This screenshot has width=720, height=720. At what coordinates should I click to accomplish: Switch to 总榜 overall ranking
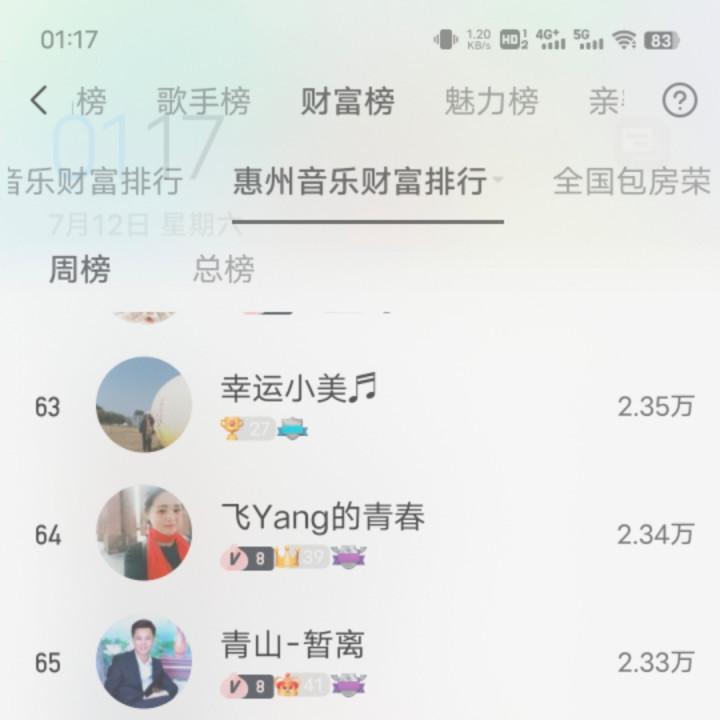[x=224, y=269]
